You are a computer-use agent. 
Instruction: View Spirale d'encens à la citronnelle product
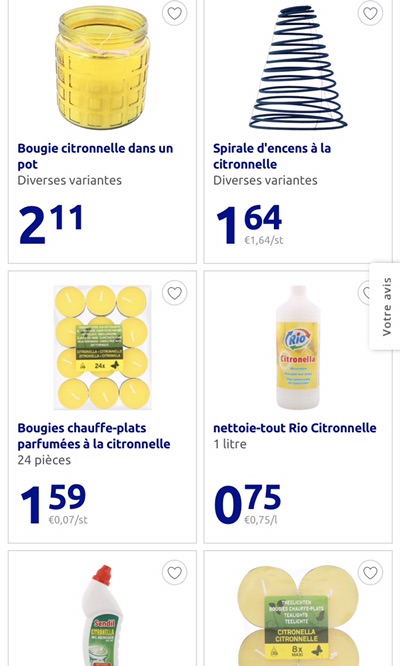pyautogui.click(x=298, y=131)
